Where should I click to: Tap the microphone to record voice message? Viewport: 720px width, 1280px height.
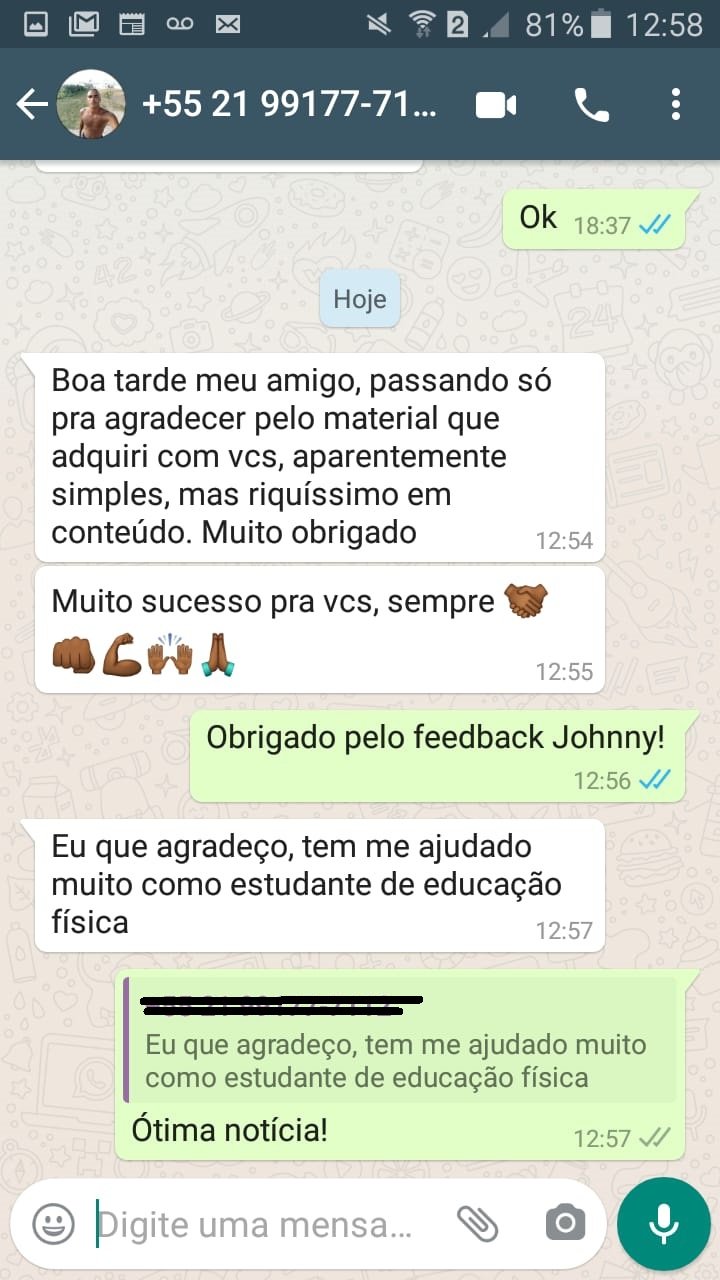click(x=663, y=1222)
